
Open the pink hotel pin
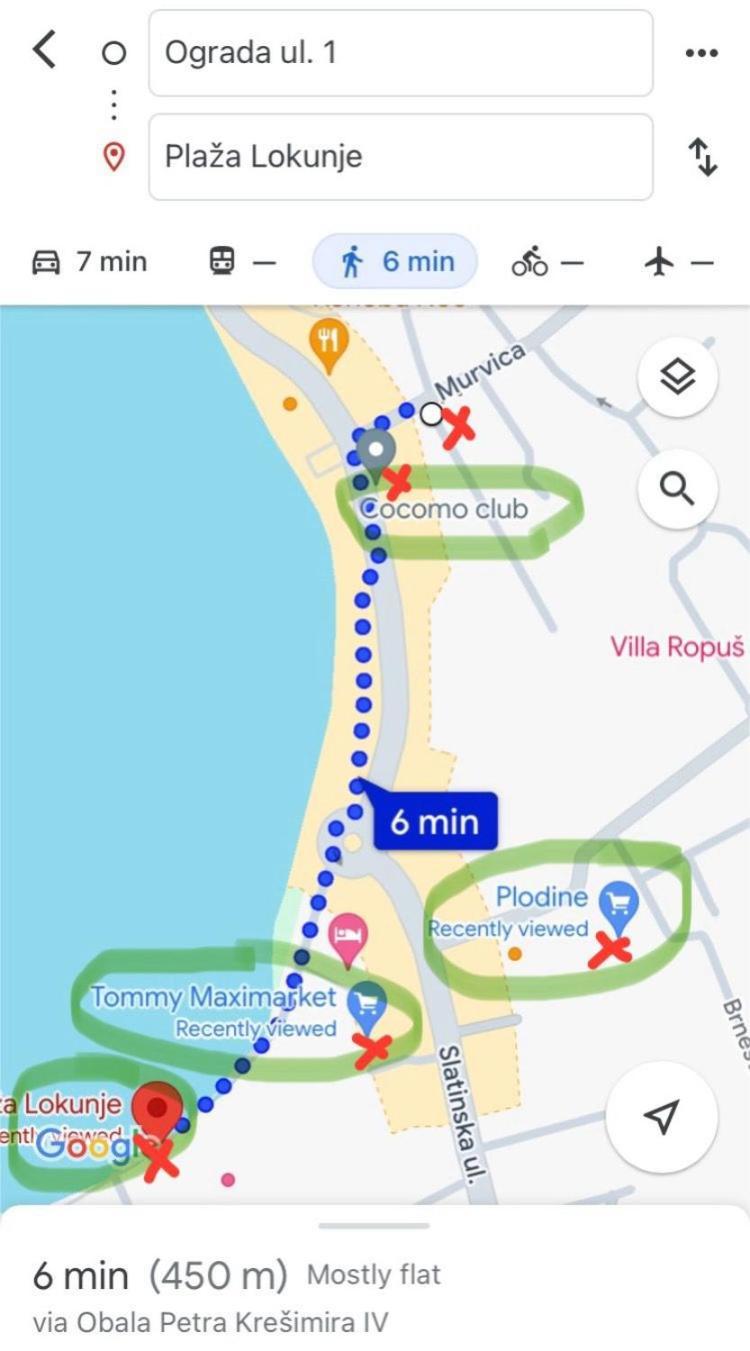(347, 938)
